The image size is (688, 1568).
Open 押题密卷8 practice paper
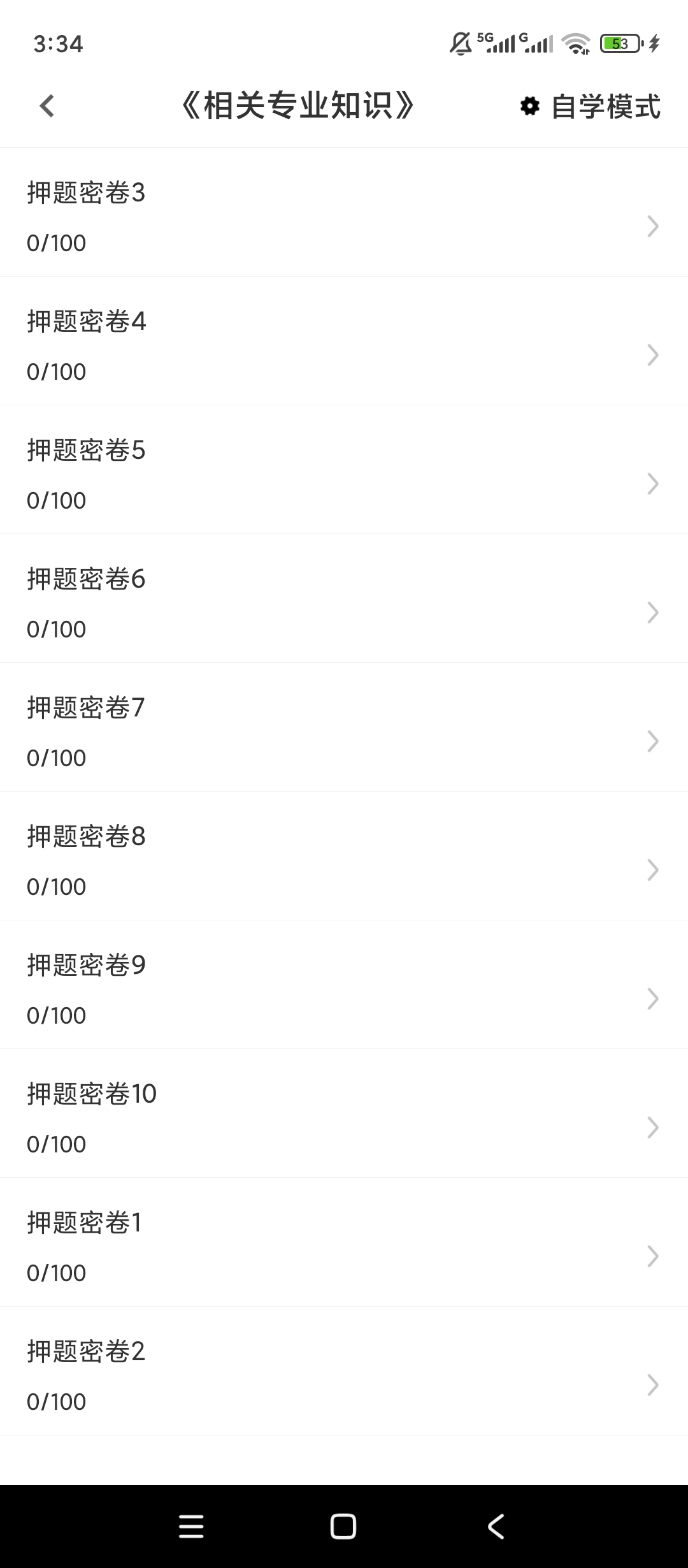344,856
